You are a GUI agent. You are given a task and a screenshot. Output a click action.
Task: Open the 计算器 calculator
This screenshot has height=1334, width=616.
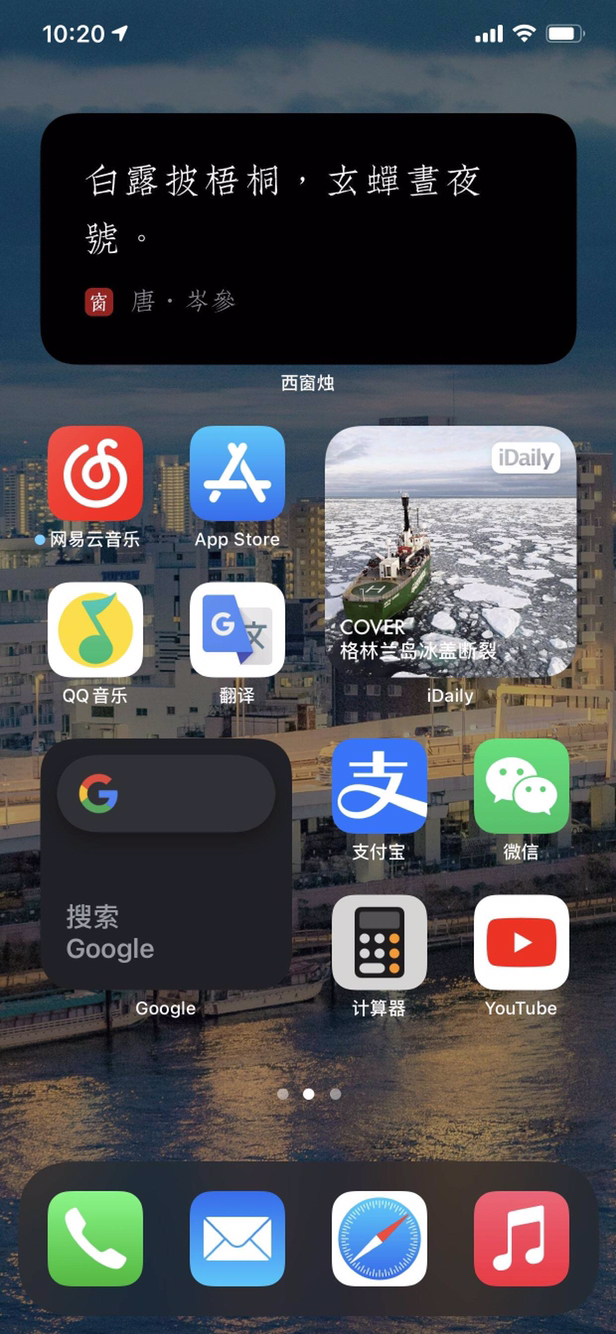[379, 942]
